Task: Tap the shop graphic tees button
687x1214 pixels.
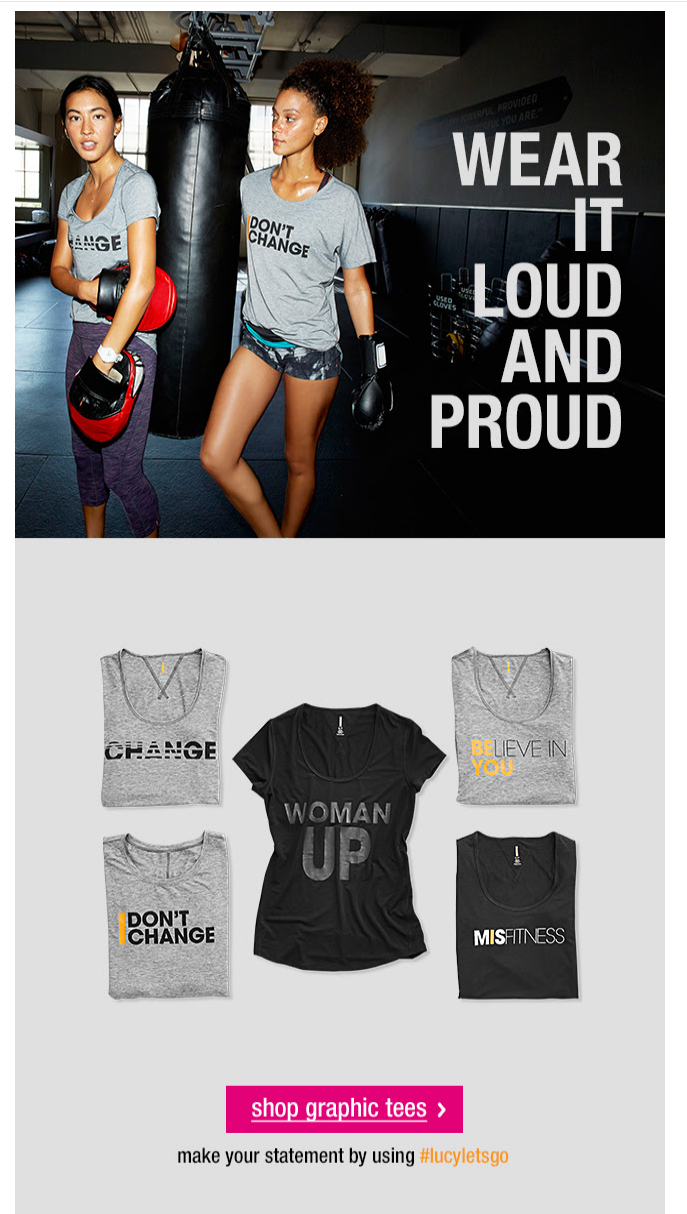Action: pos(344,1109)
